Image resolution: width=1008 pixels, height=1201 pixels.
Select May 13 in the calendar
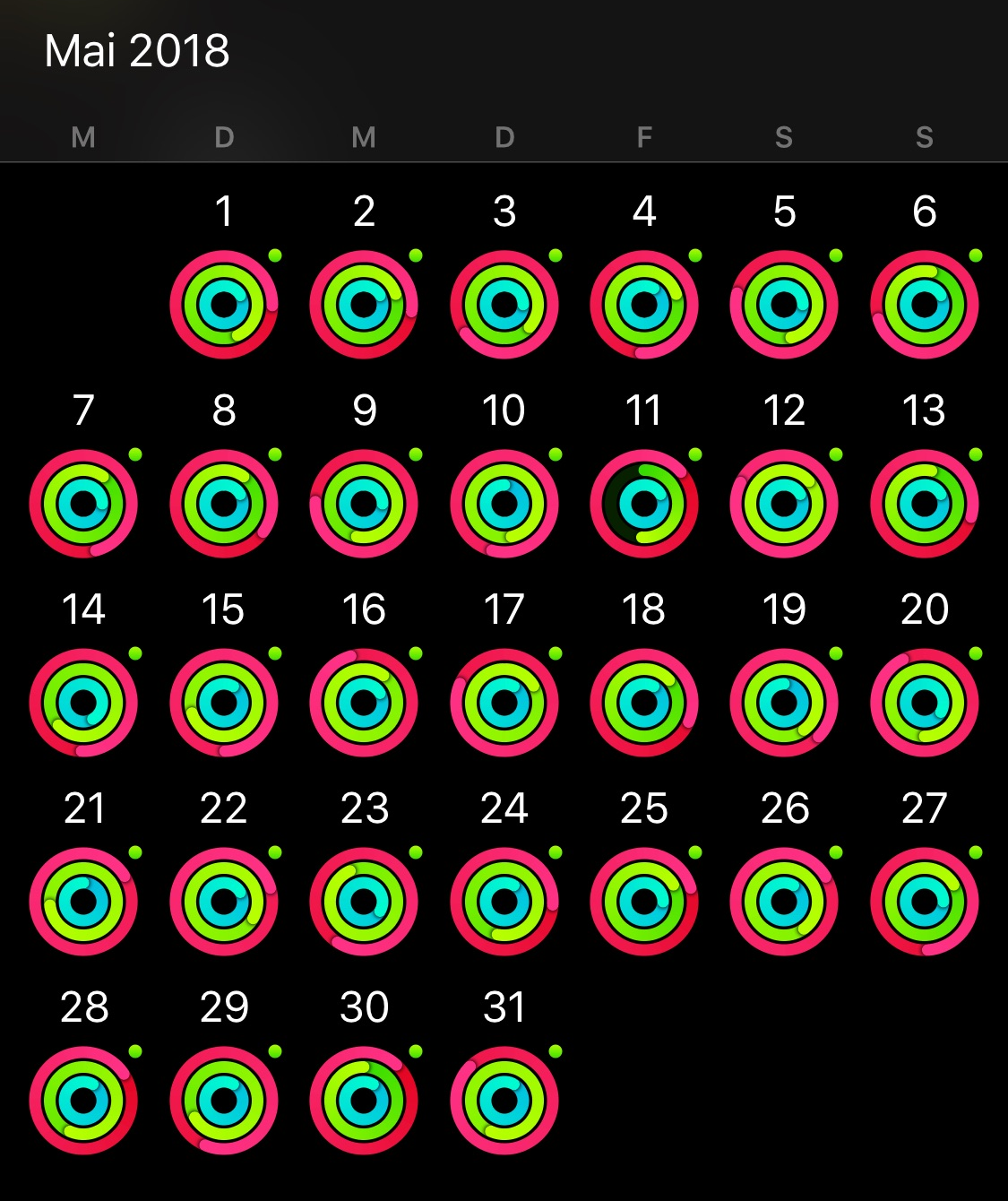click(925, 504)
